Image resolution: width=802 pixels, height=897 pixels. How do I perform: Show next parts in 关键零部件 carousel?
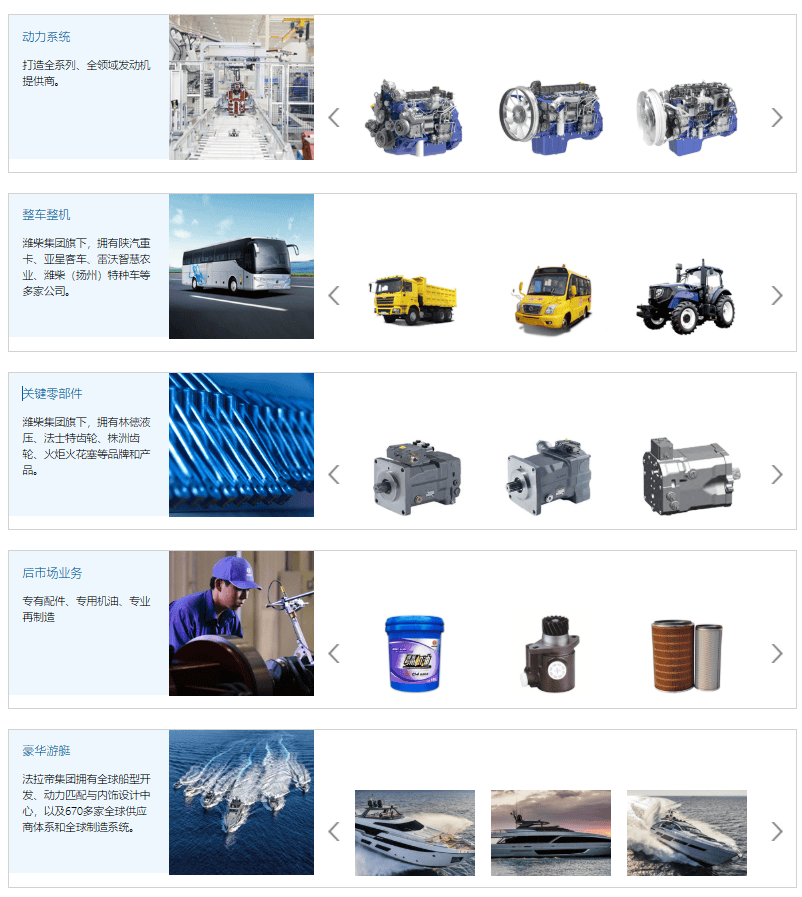pos(777,474)
